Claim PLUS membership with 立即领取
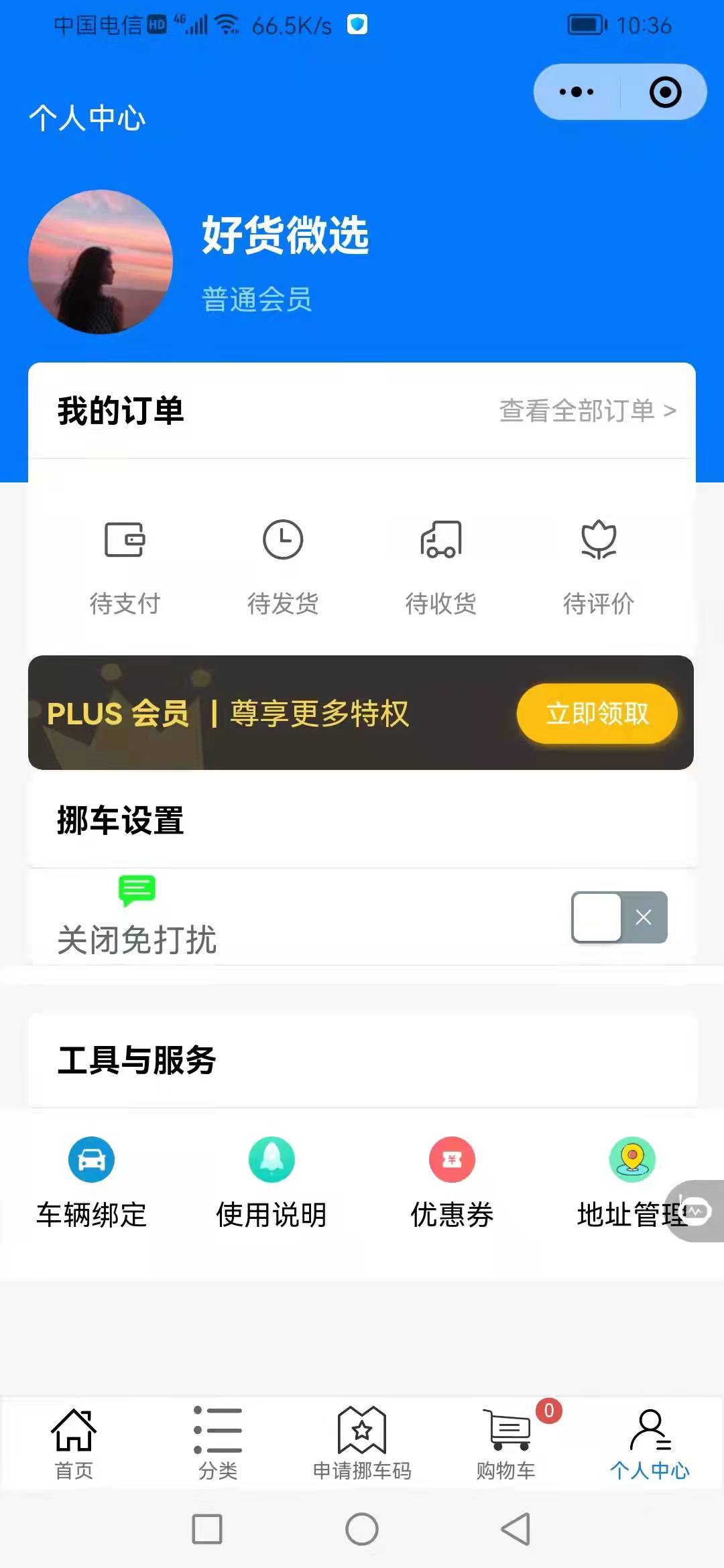The height and width of the screenshot is (1568, 724). (597, 714)
